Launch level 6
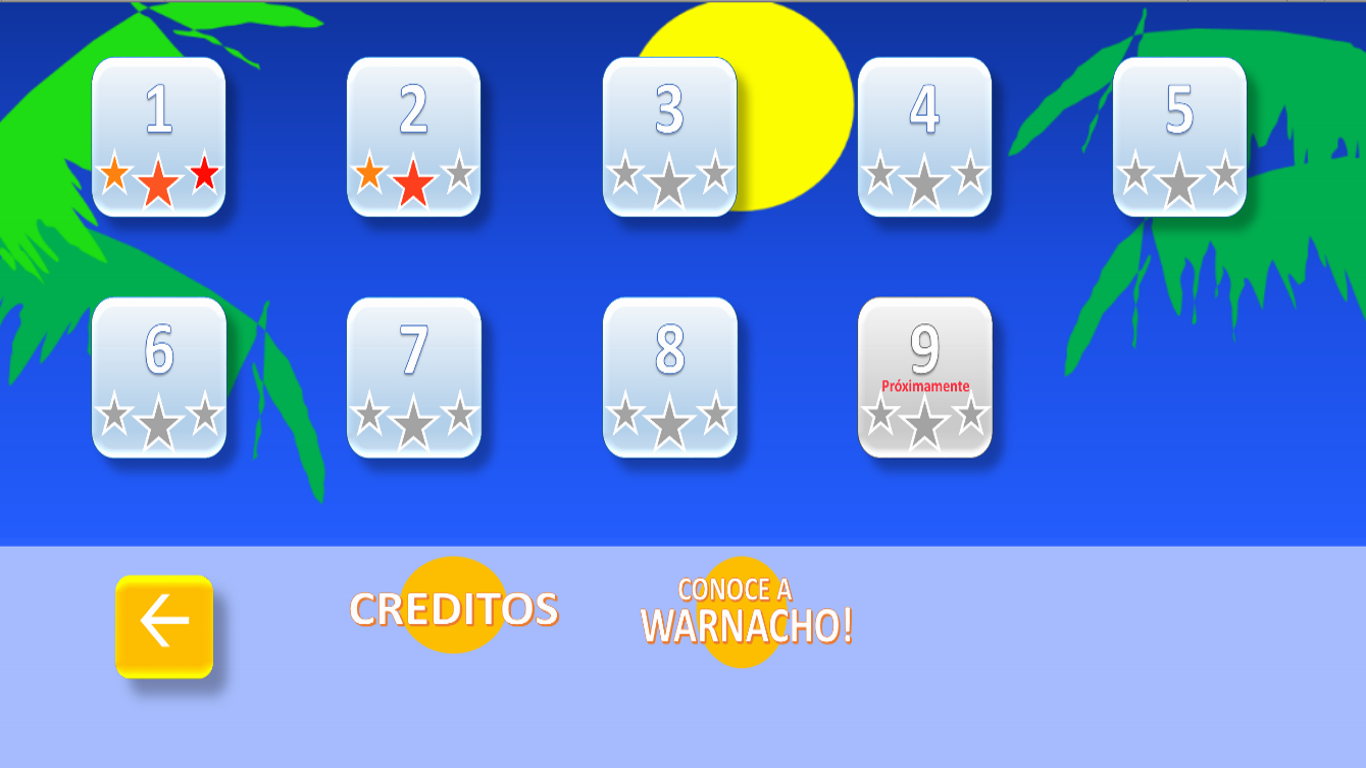Image resolution: width=1366 pixels, height=768 pixels. [x=158, y=377]
